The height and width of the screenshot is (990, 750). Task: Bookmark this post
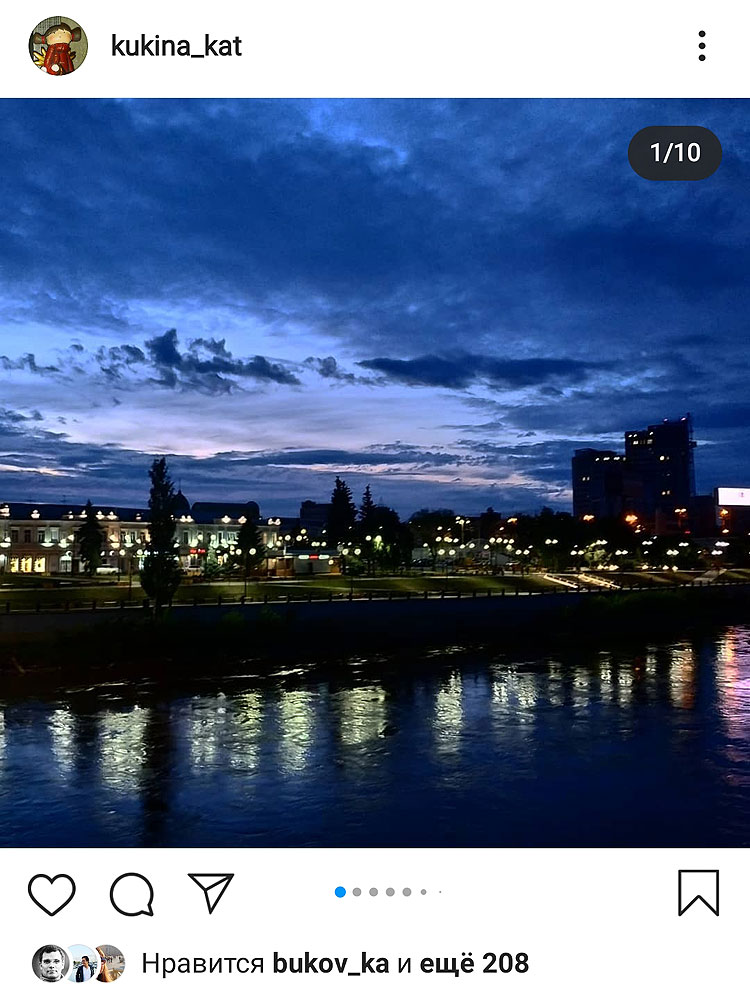(698, 892)
